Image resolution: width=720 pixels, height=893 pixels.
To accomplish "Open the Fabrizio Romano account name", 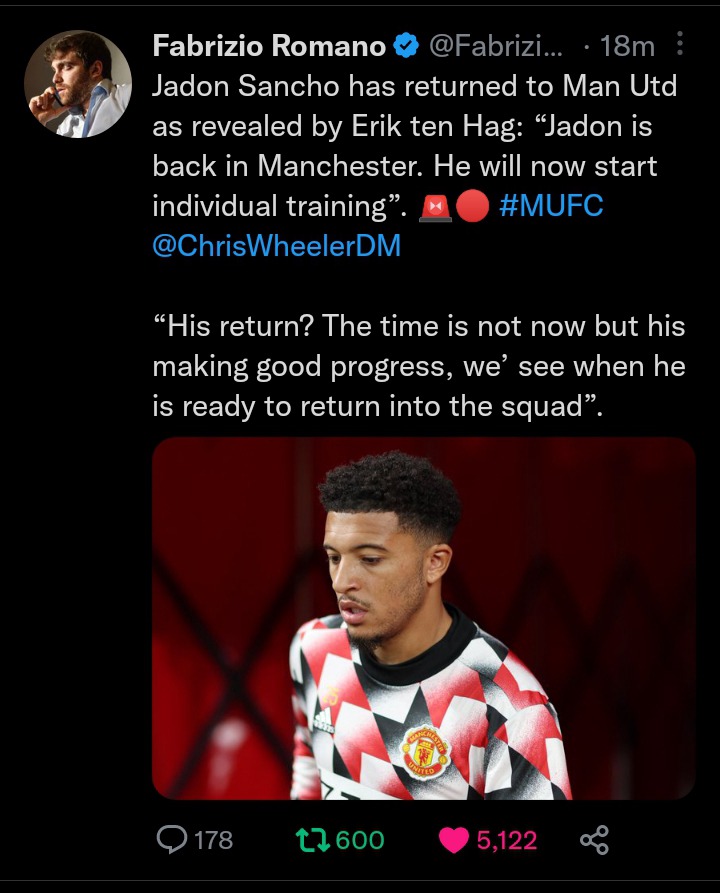I will [x=269, y=46].
